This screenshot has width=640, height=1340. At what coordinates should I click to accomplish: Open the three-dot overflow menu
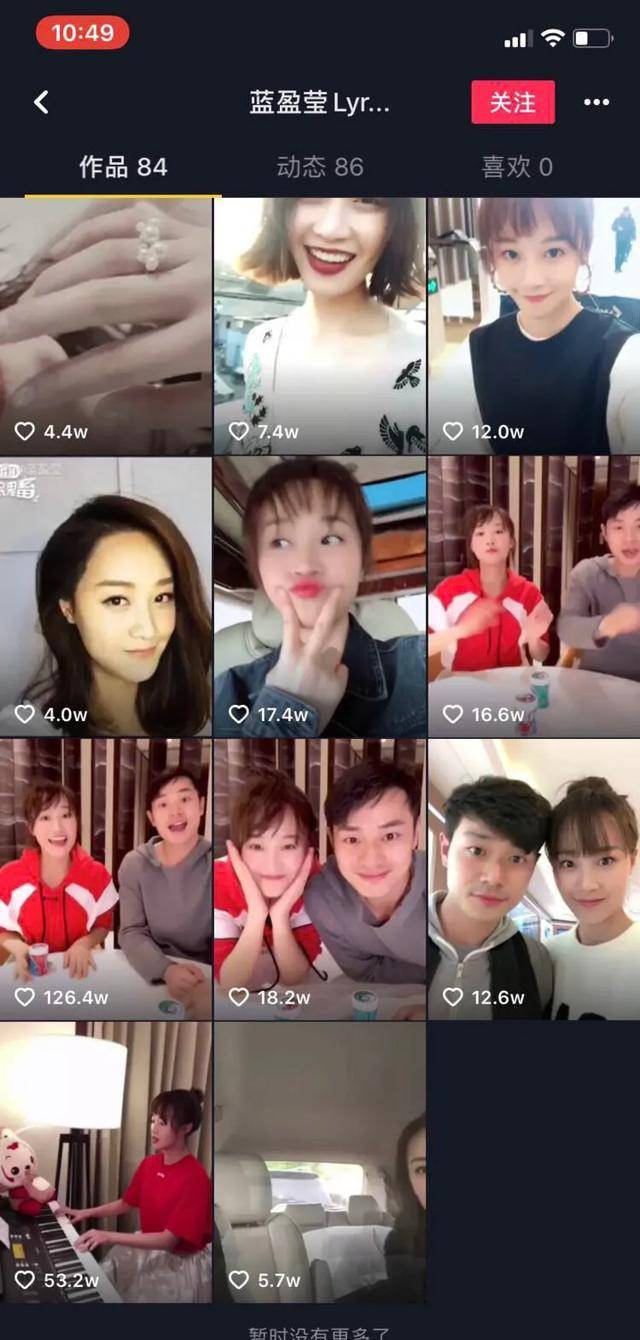(x=596, y=102)
